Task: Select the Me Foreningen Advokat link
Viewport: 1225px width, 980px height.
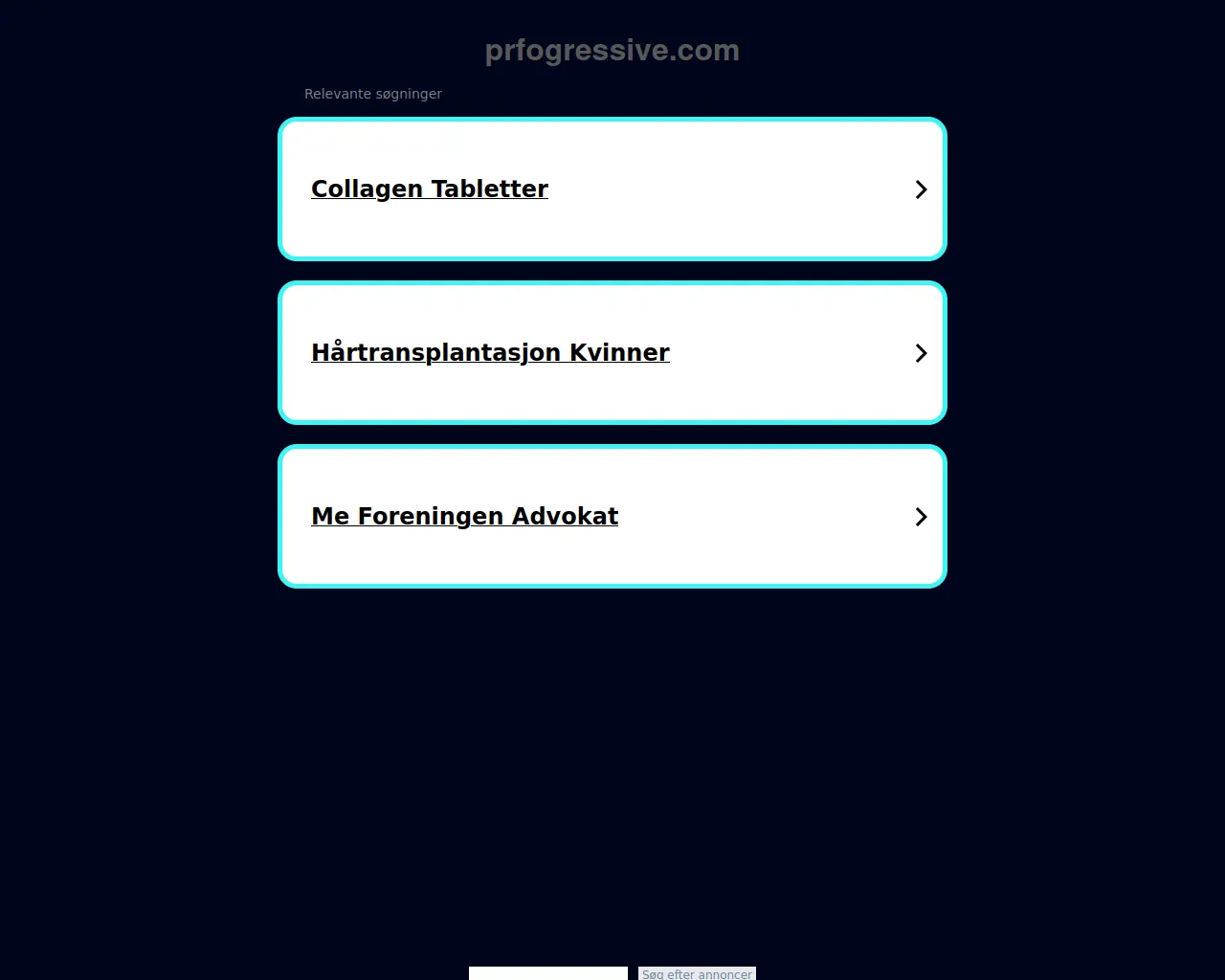Action: pyautogui.click(x=464, y=517)
